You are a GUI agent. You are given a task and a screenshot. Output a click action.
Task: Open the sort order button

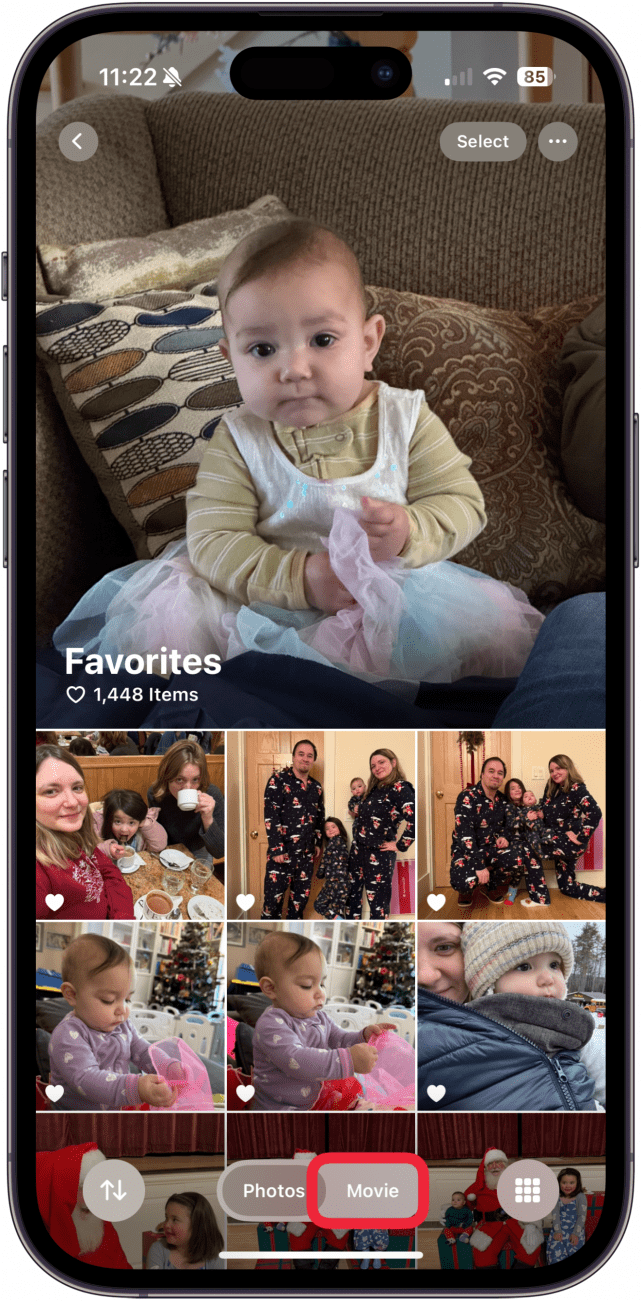pos(114,1190)
